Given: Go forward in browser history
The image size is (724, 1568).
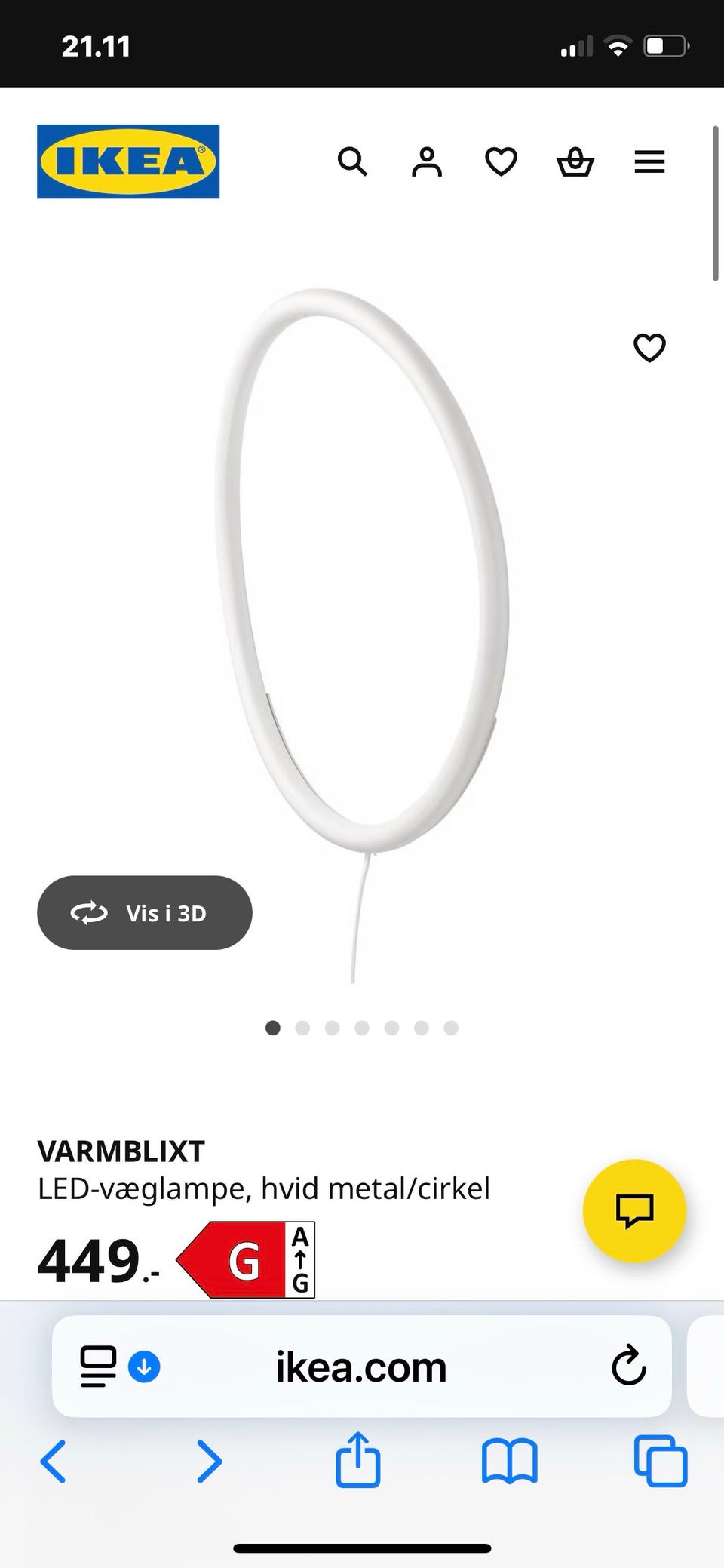Looking at the screenshot, I should [209, 1462].
